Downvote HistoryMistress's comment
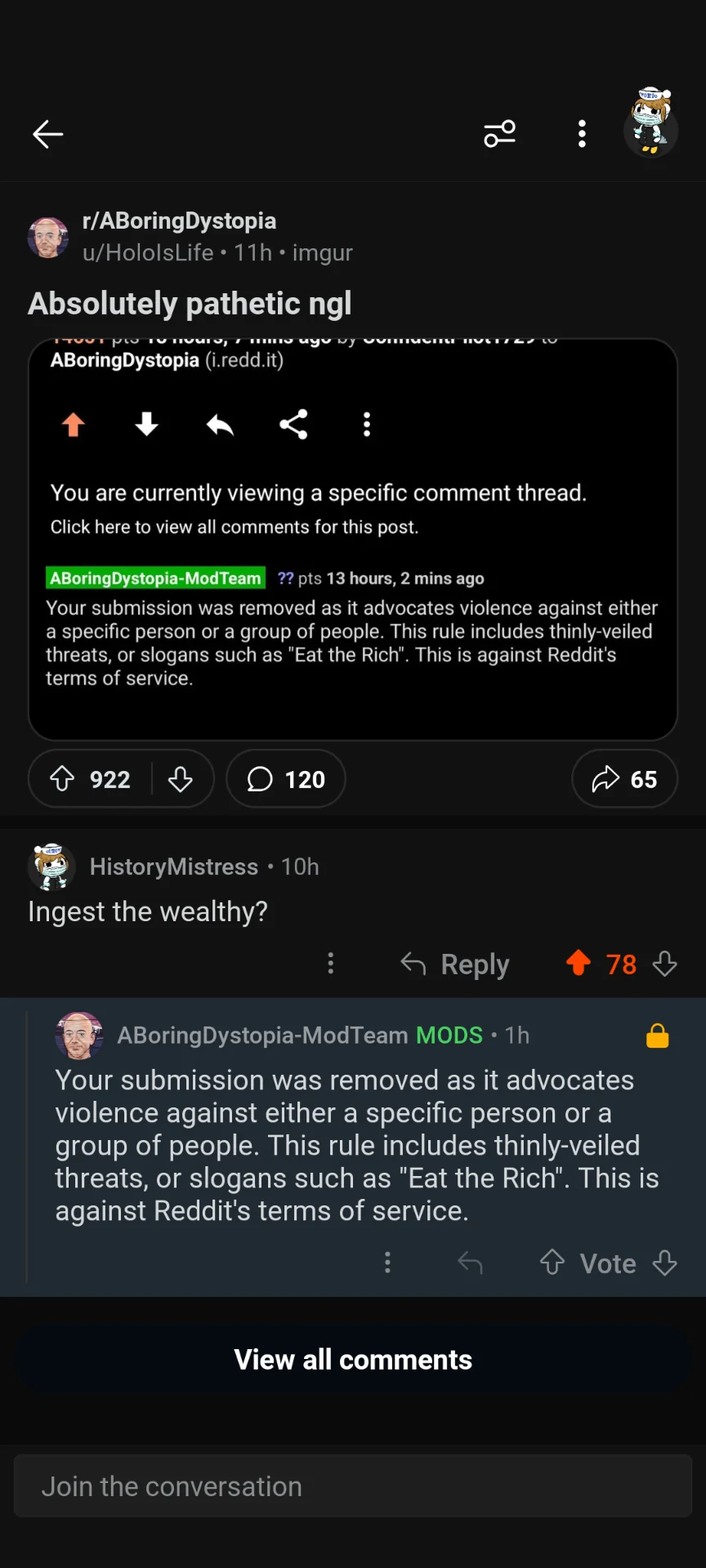The height and width of the screenshot is (1568, 706). (x=665, y=964)
